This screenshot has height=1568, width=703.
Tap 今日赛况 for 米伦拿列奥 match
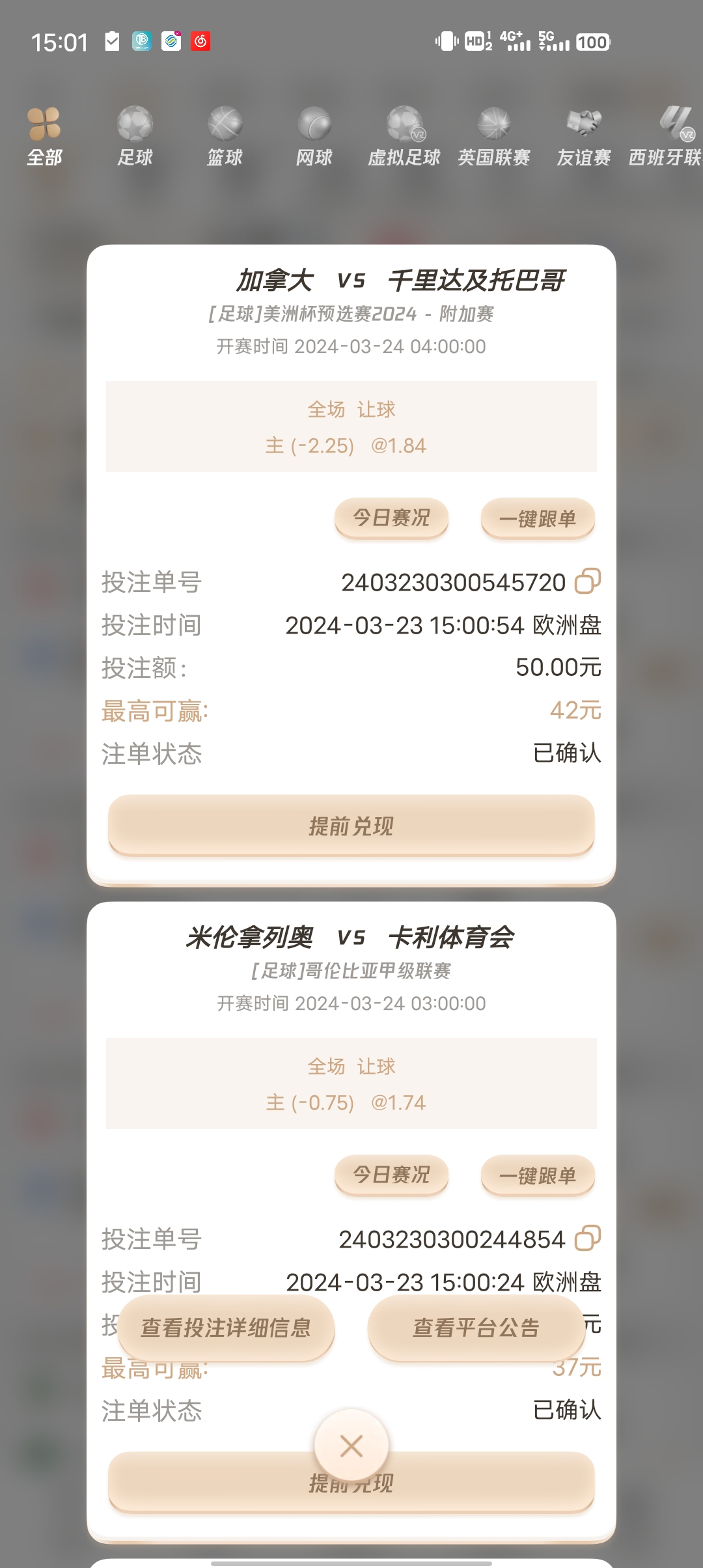tap(391, 1175)
